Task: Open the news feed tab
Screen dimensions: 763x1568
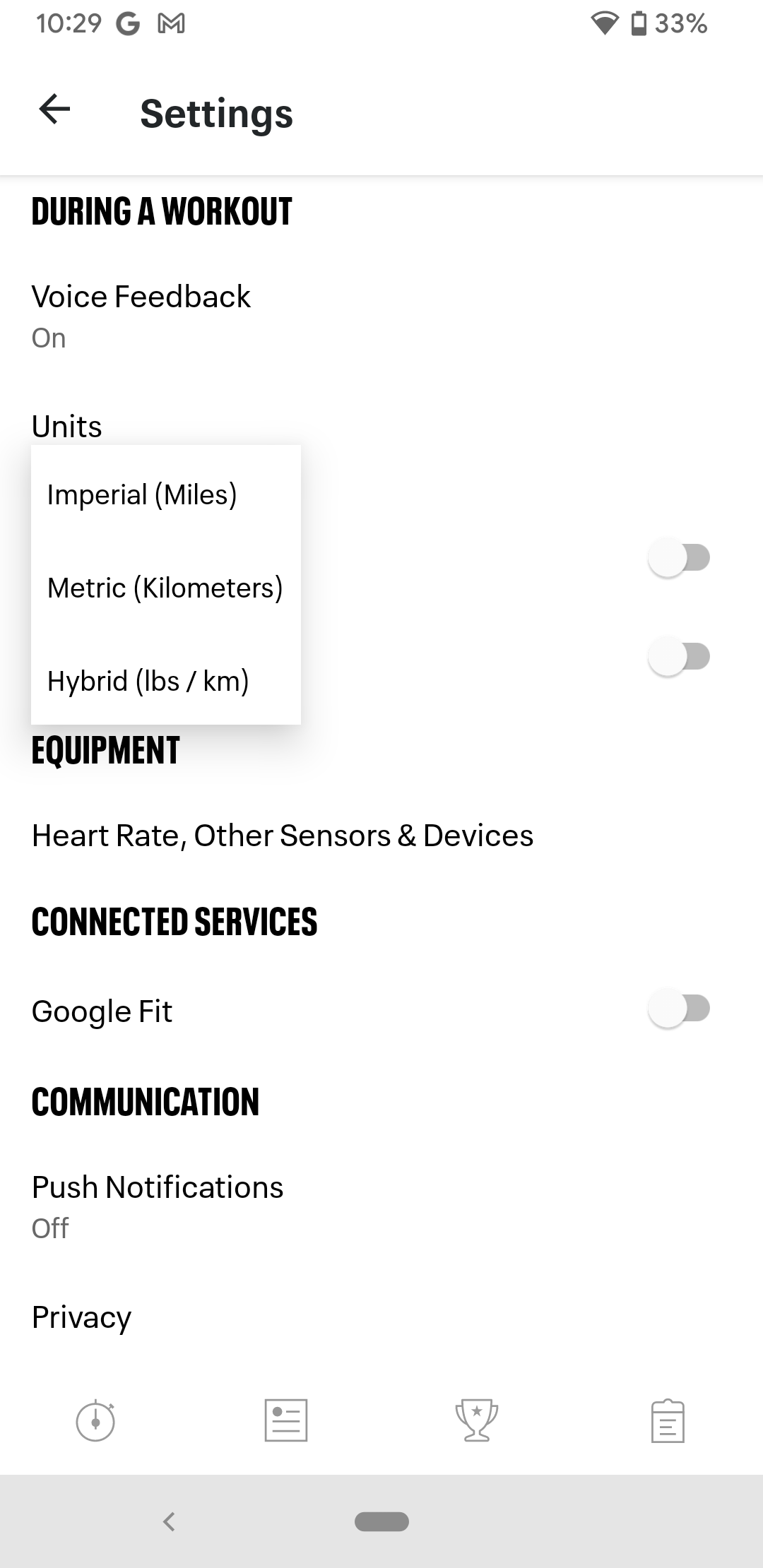Action: (x=286, y=1420)
